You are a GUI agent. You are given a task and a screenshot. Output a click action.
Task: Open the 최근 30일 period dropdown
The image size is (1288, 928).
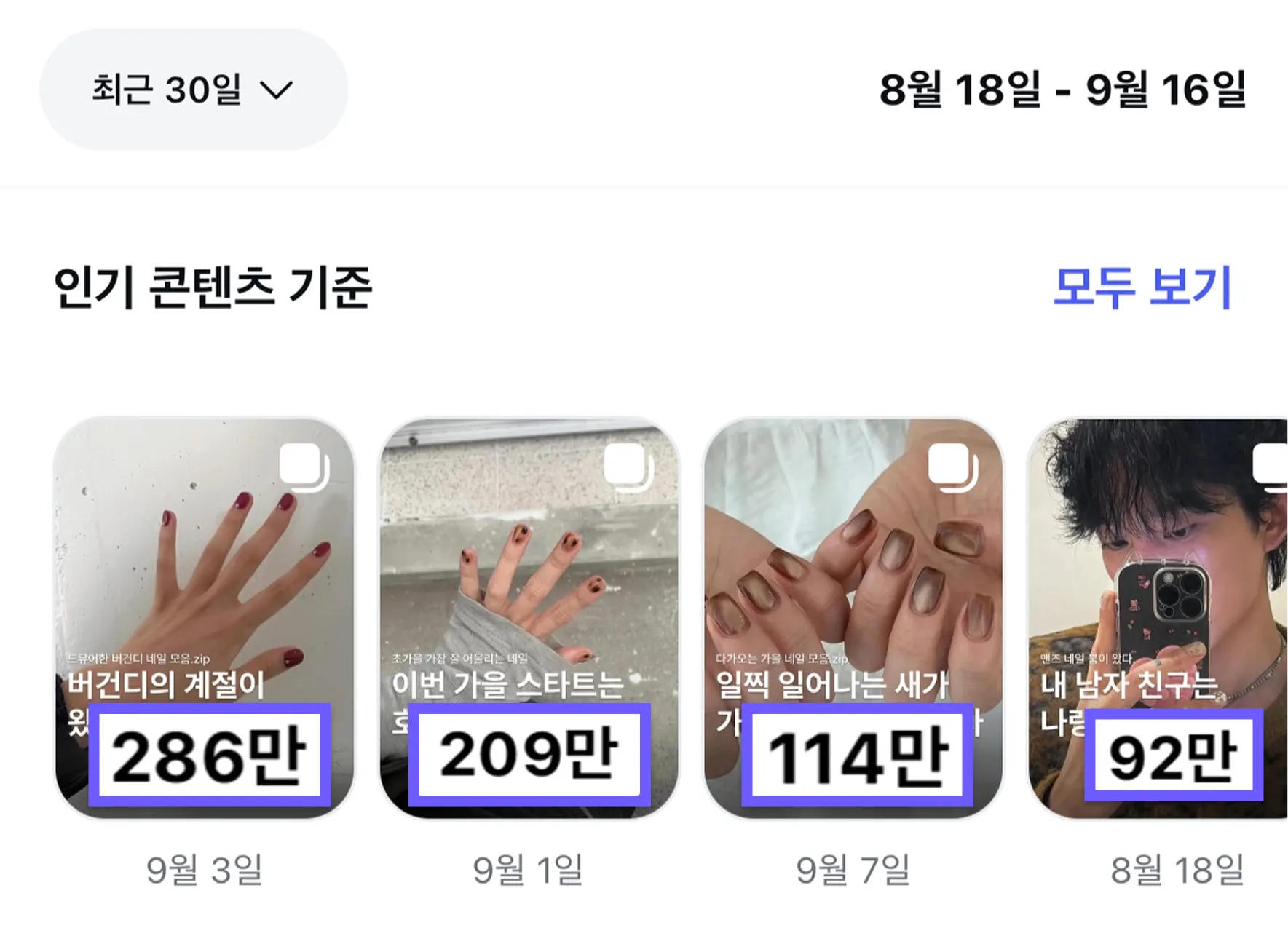(x=193, y=90)
